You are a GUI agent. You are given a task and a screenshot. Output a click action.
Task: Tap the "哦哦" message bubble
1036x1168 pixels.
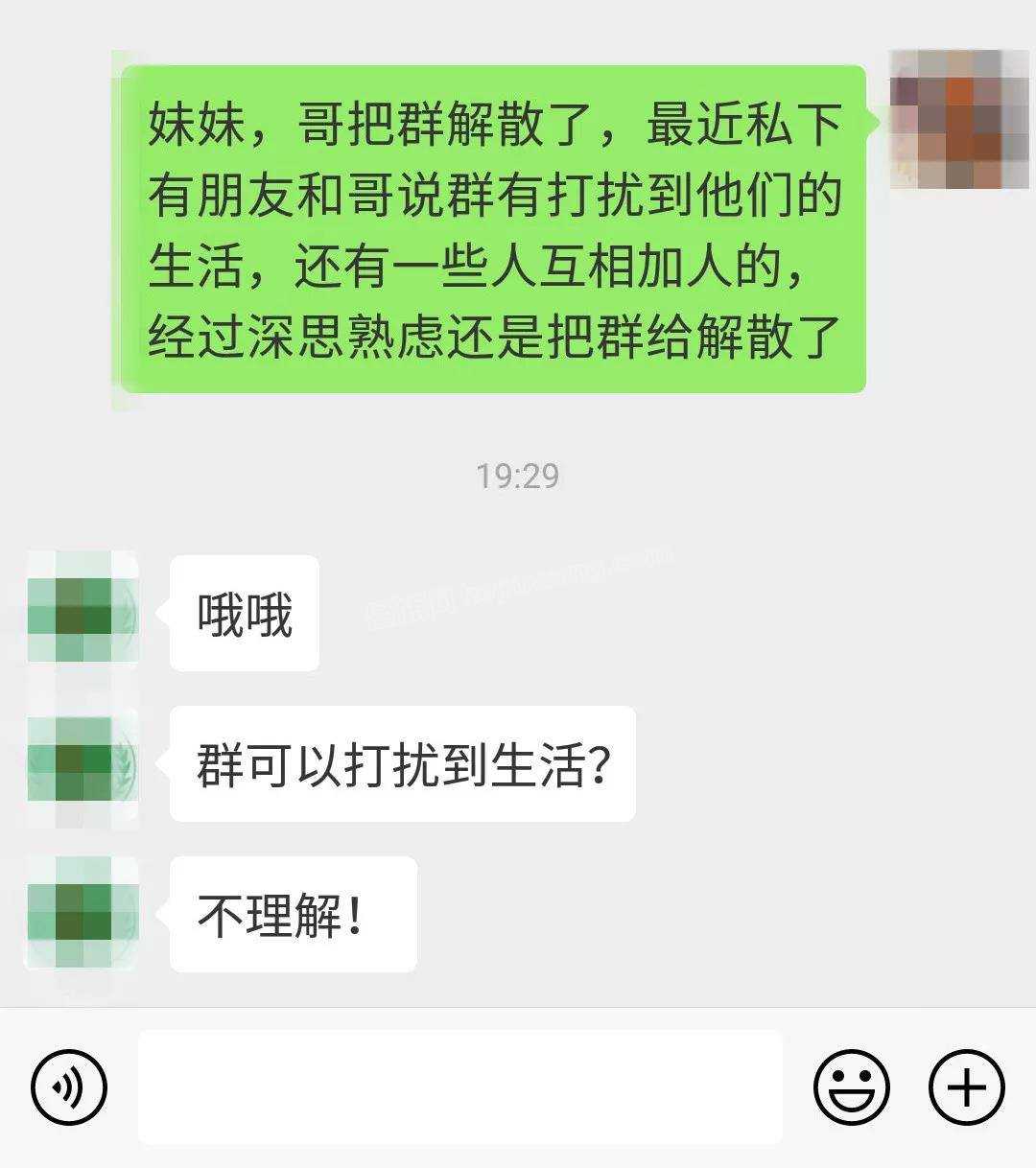(x=243, y=615)
